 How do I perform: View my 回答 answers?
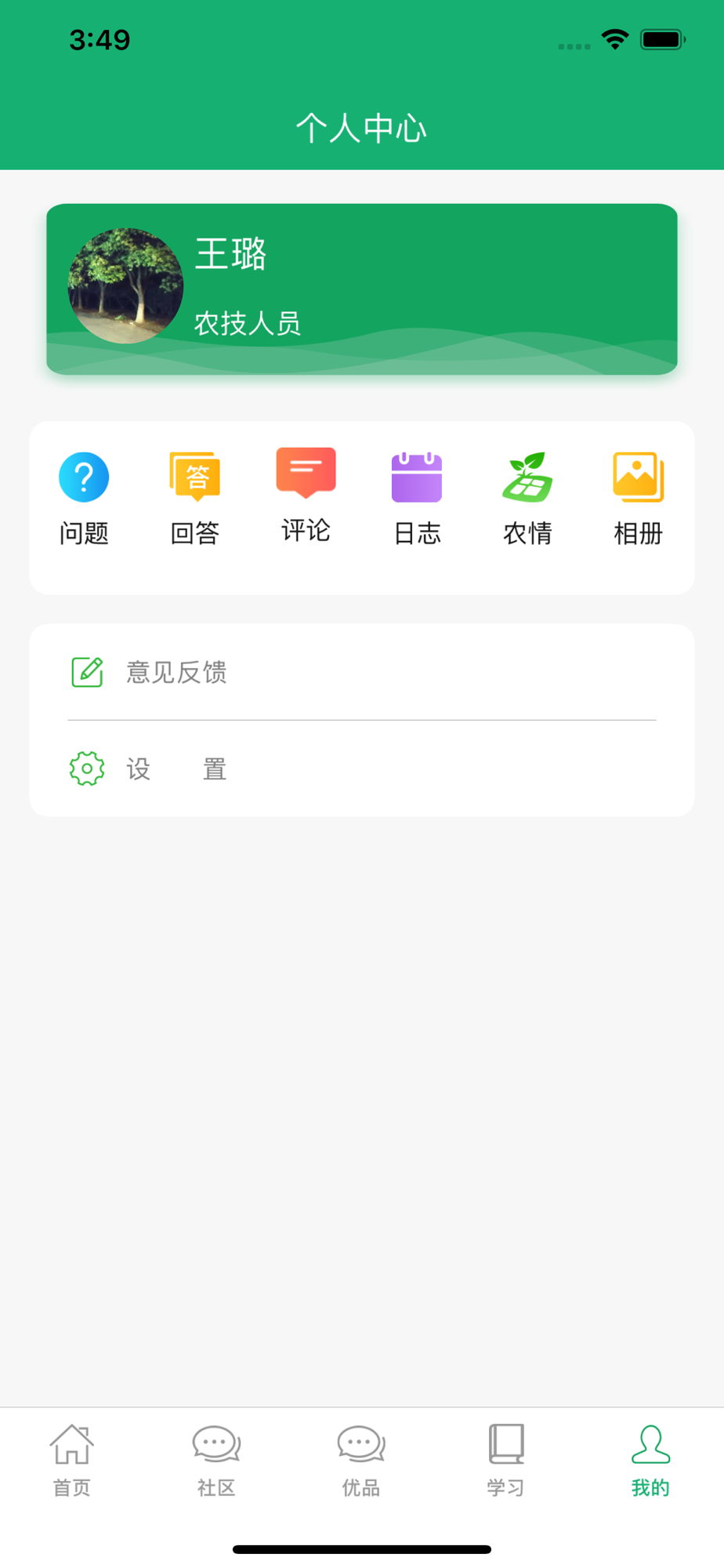coord(195,499)
